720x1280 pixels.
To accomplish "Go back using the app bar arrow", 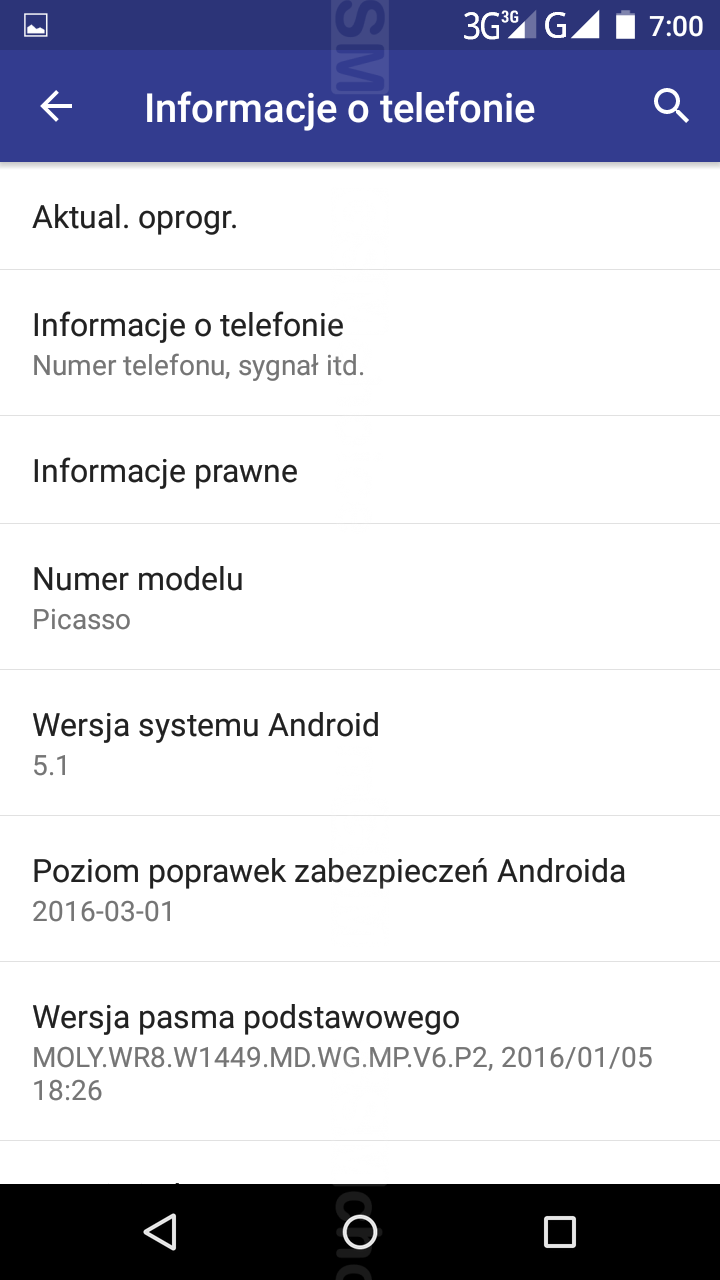I will coord(57,106).
